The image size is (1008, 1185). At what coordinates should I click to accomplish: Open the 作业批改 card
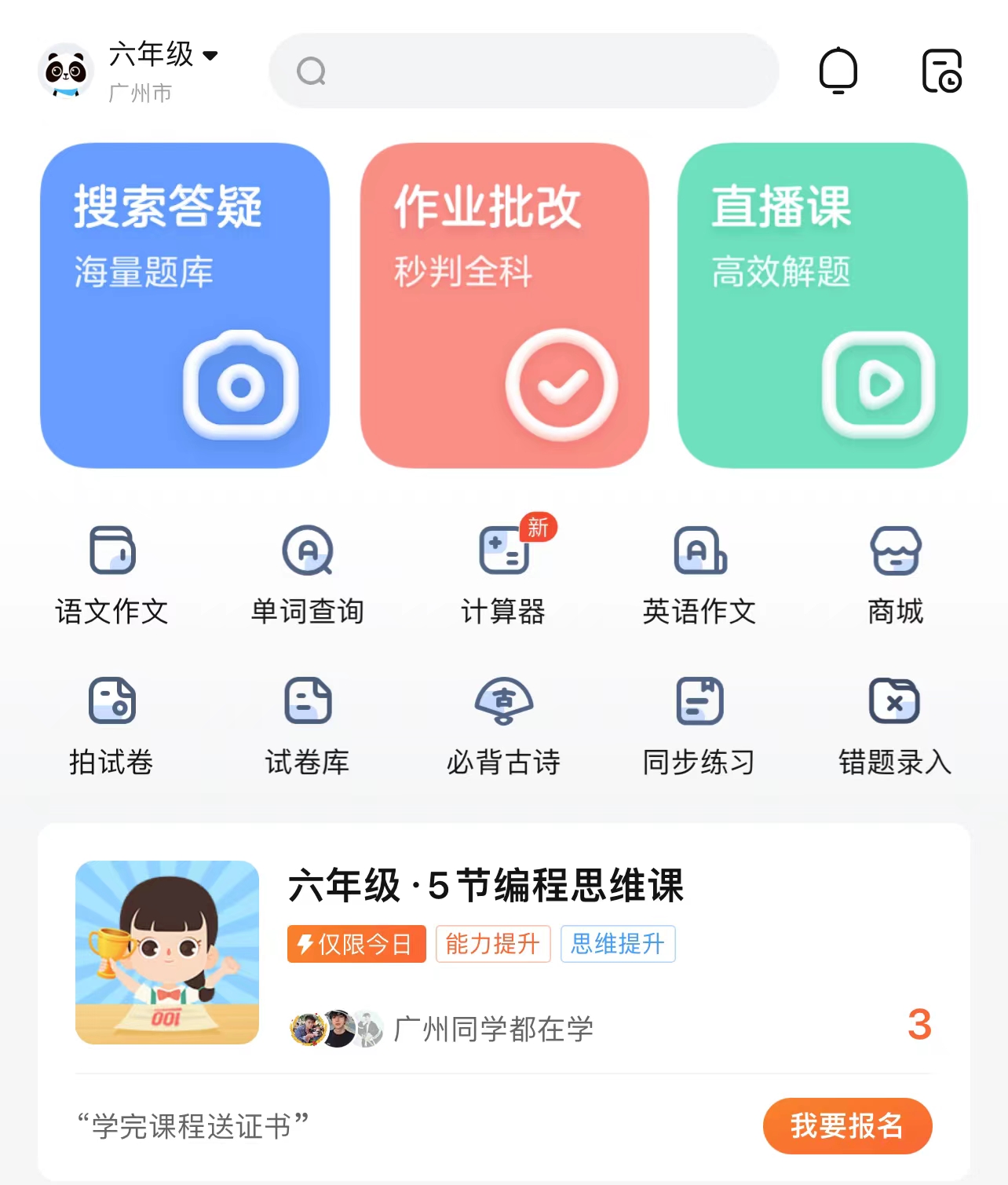[x=505, y=305]
